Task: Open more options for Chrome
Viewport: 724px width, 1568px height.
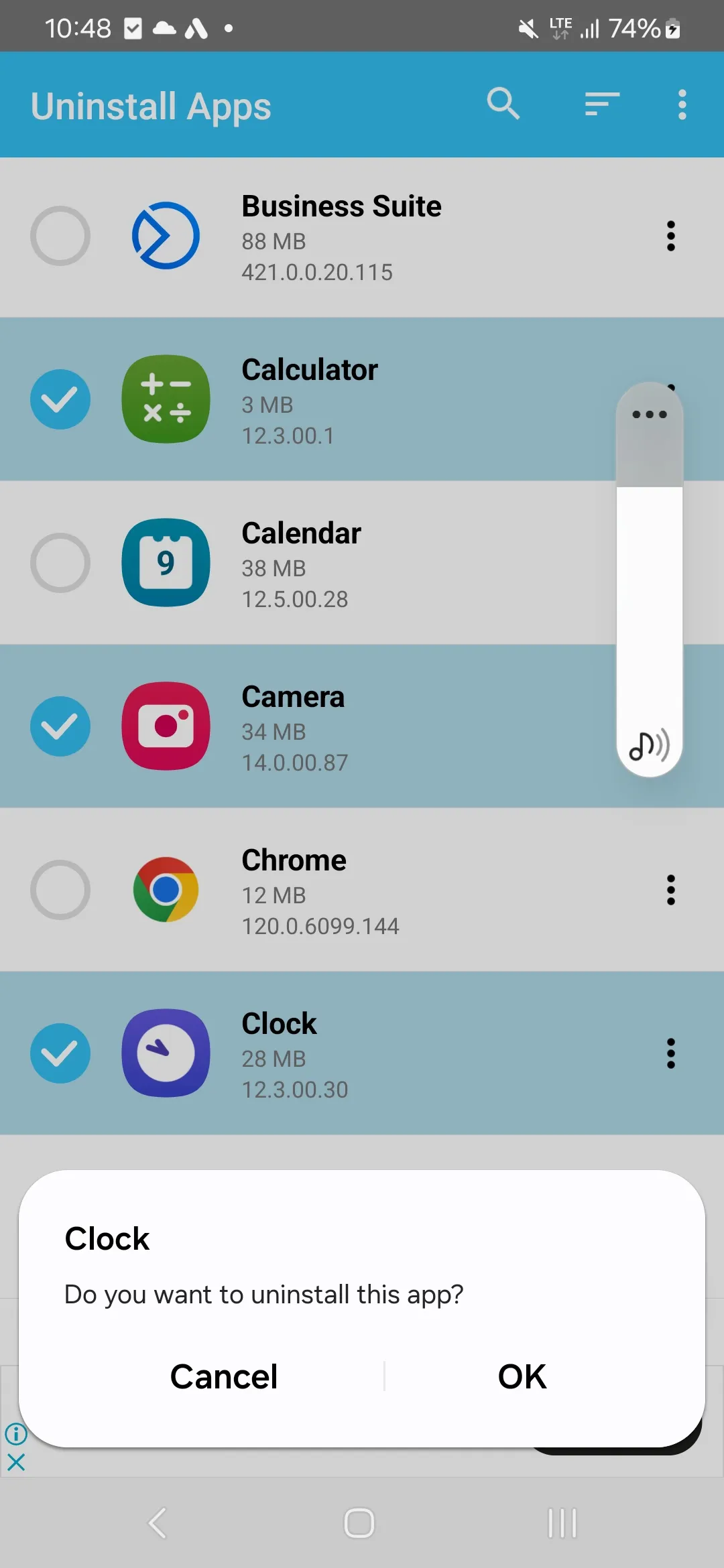Action: tap(670, 890)
